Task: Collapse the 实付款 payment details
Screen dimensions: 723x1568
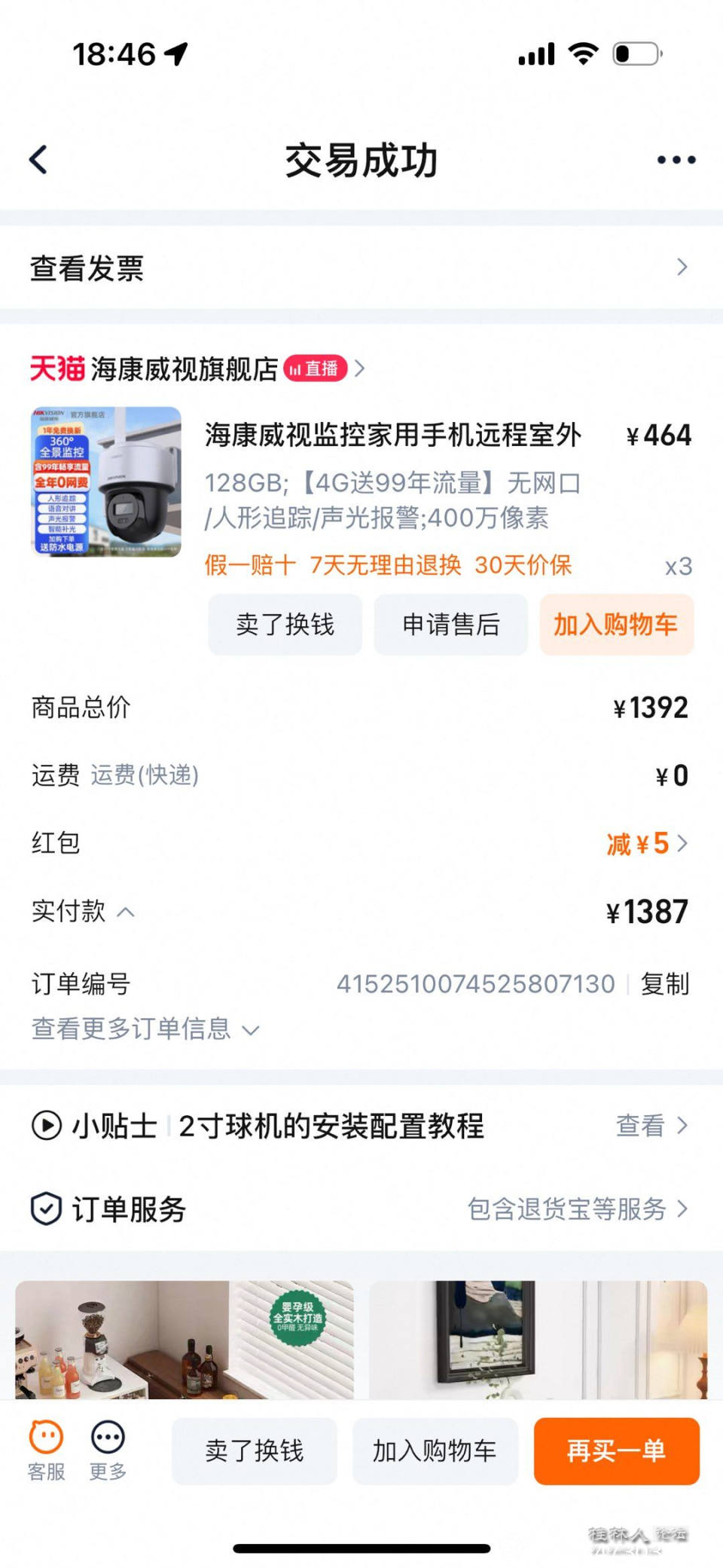Action: point(127,912)
